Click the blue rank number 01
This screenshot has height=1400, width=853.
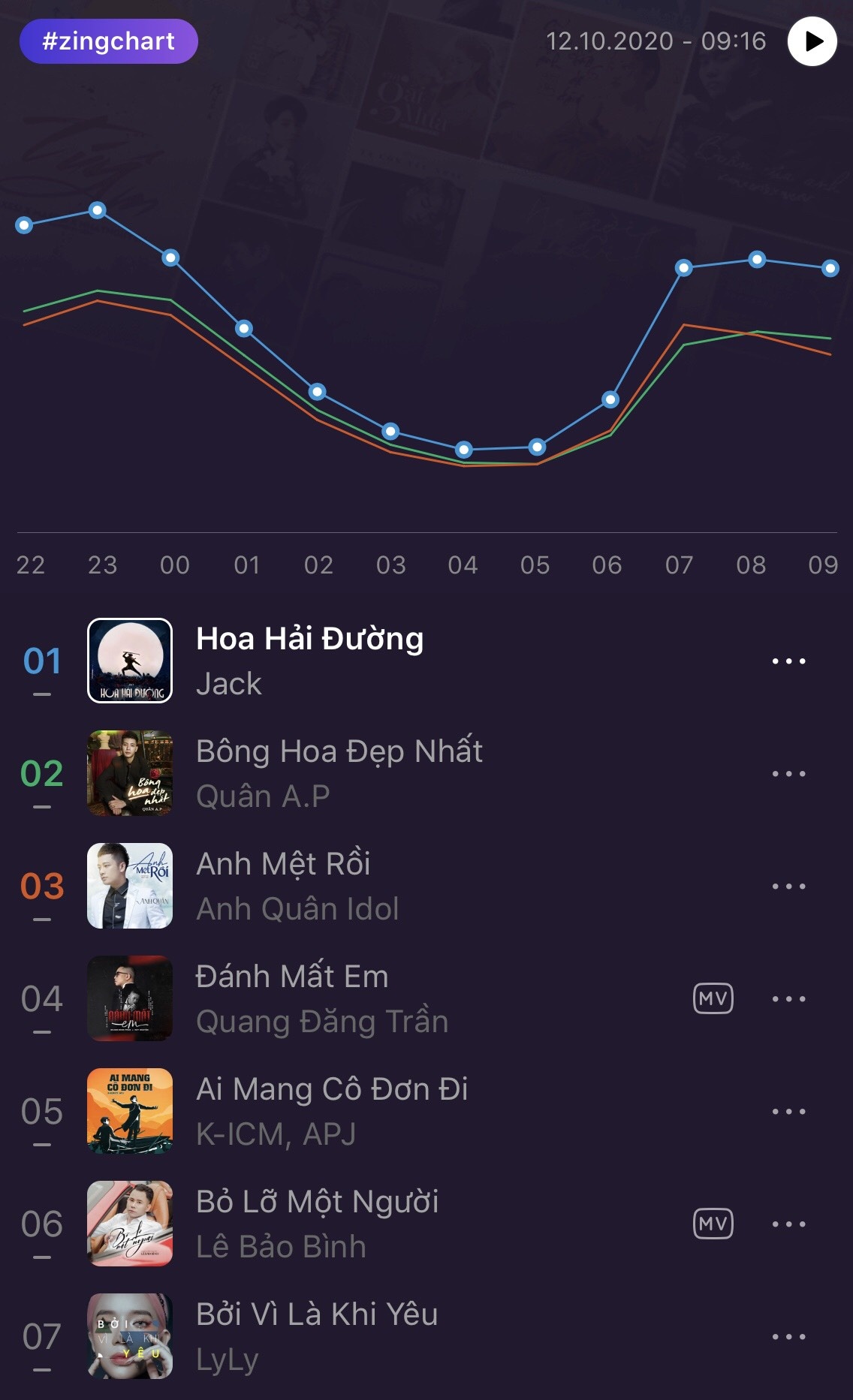pos(41,661)
